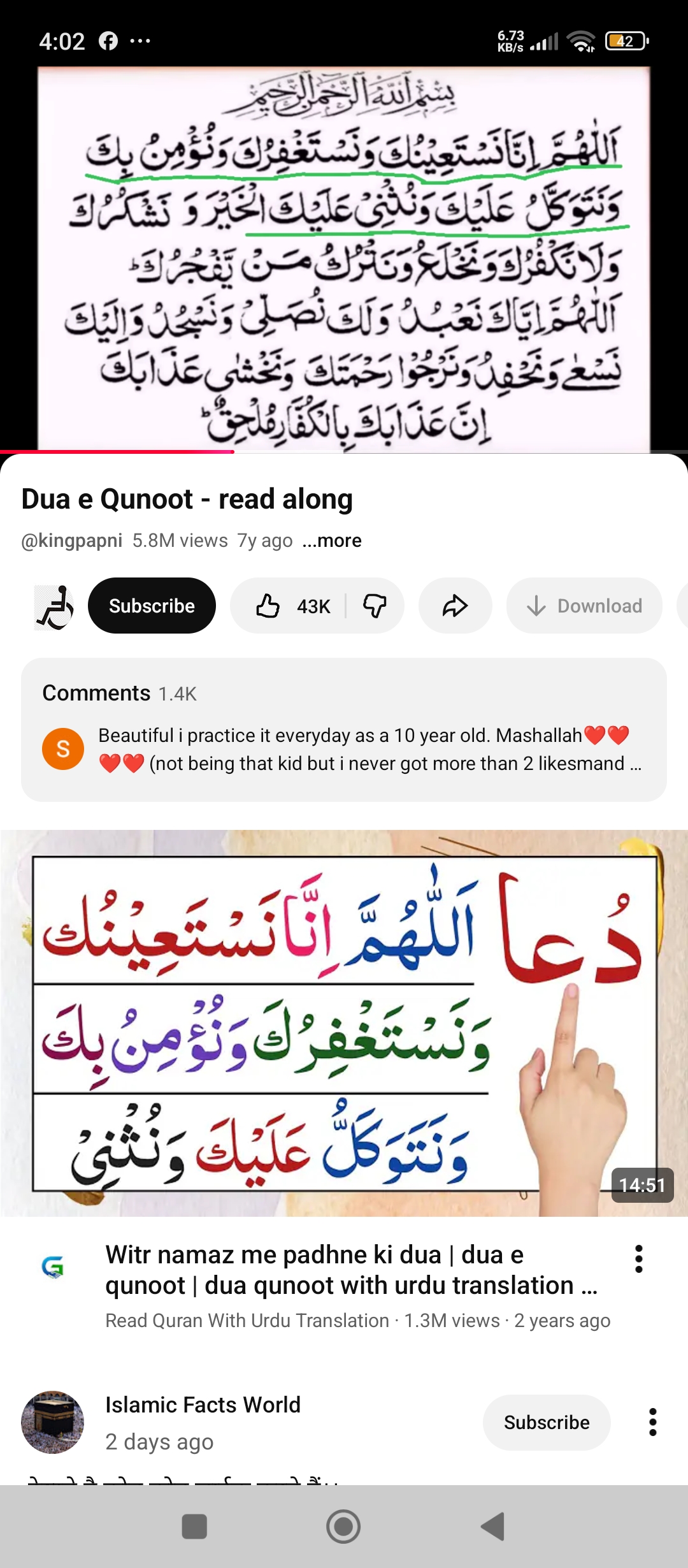
Task: Share this video
Action: click(455, 606)
